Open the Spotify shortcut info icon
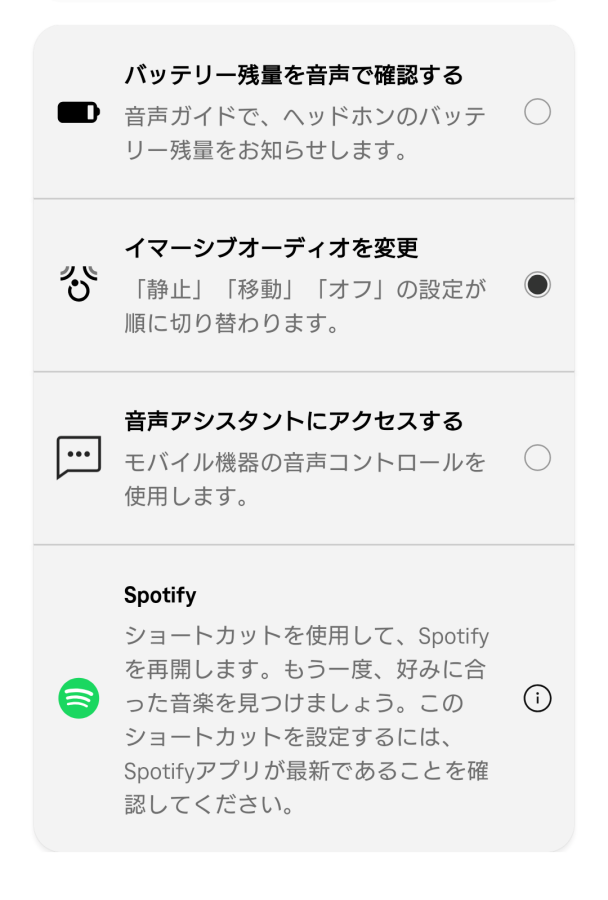608x900 pixels. (537, 699)
